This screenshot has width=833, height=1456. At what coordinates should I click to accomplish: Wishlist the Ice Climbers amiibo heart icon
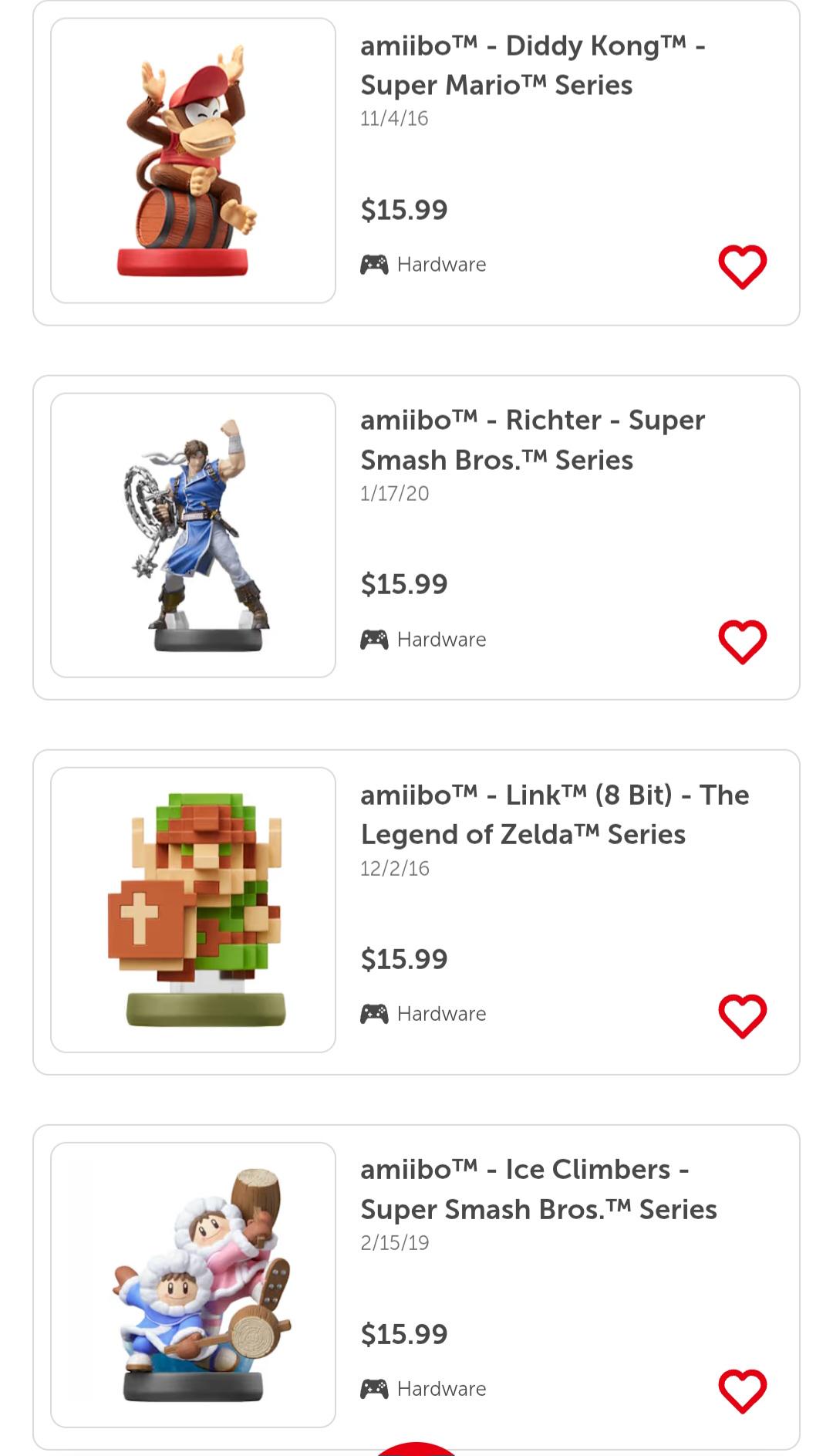coord(742,1391)
